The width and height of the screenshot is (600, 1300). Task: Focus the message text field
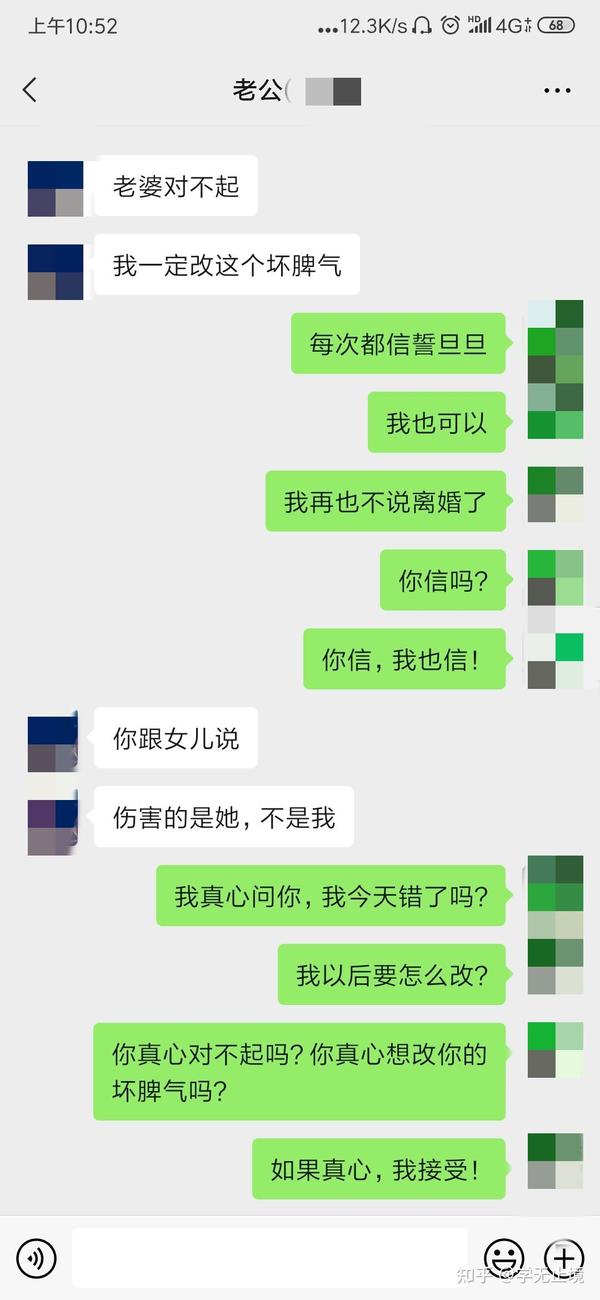269,1257
